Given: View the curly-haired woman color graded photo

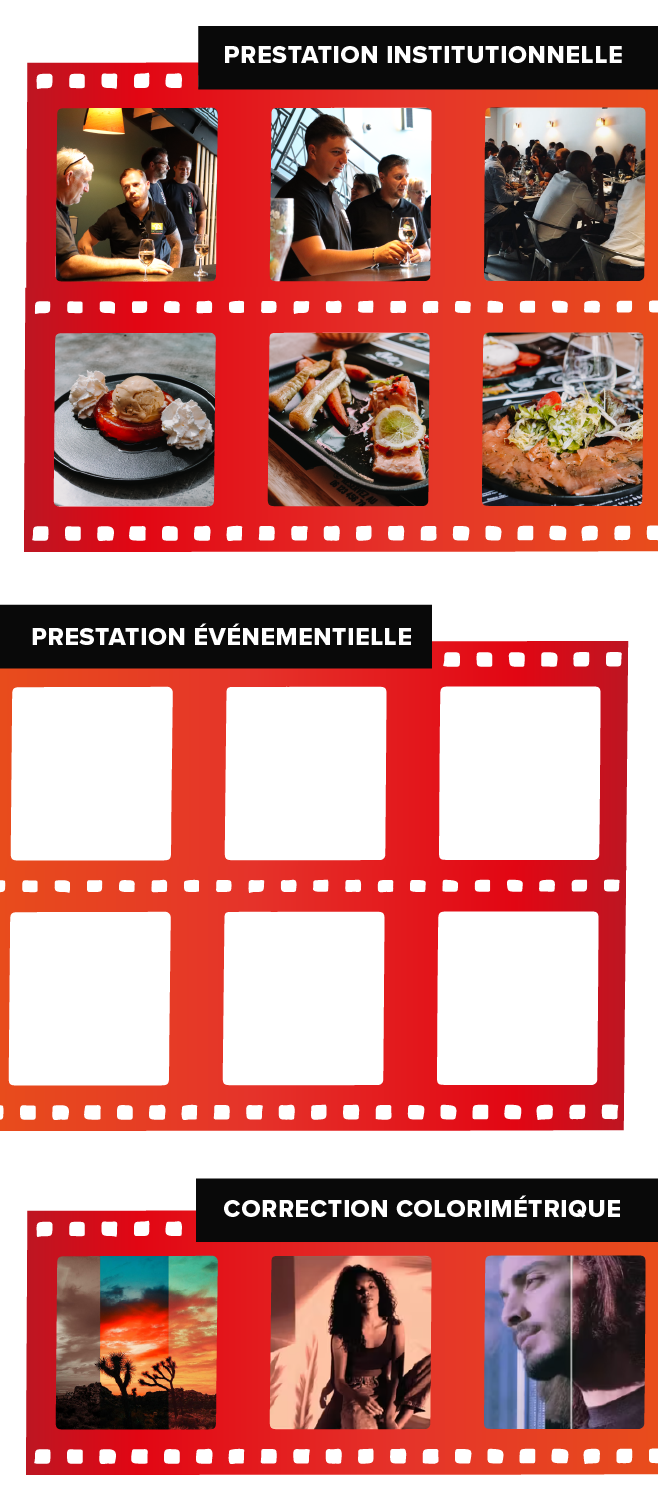Looking at the screenshot, I should click(350, 1342).
